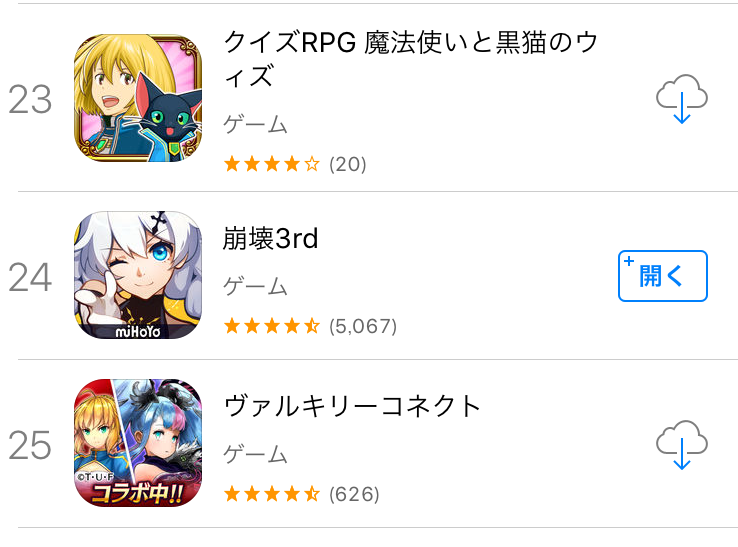The width and height of the screenshot is (738, 547).
Task: View details of 崩壊3rd
Action: tap(270, 240)
